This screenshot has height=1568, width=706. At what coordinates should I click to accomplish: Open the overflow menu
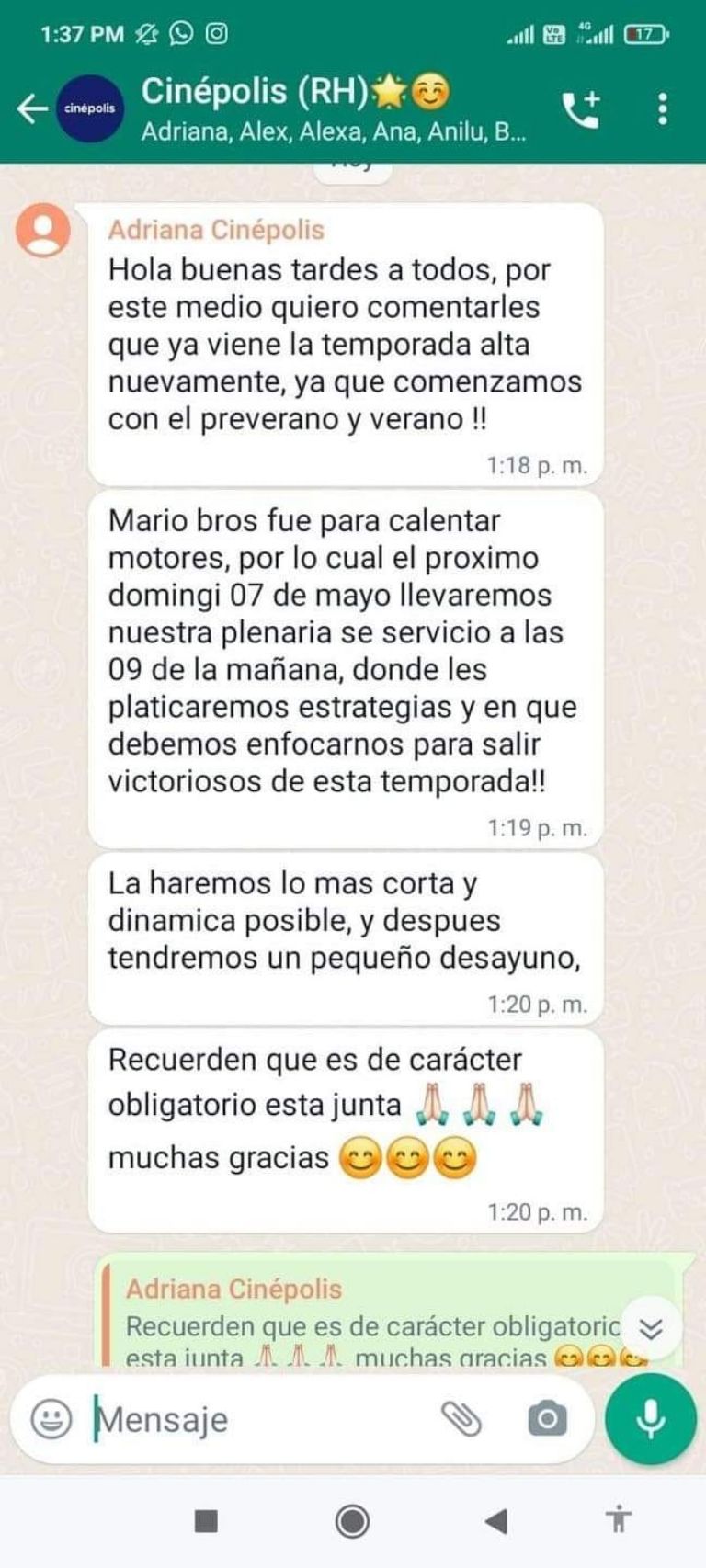(x=662, y=109)
